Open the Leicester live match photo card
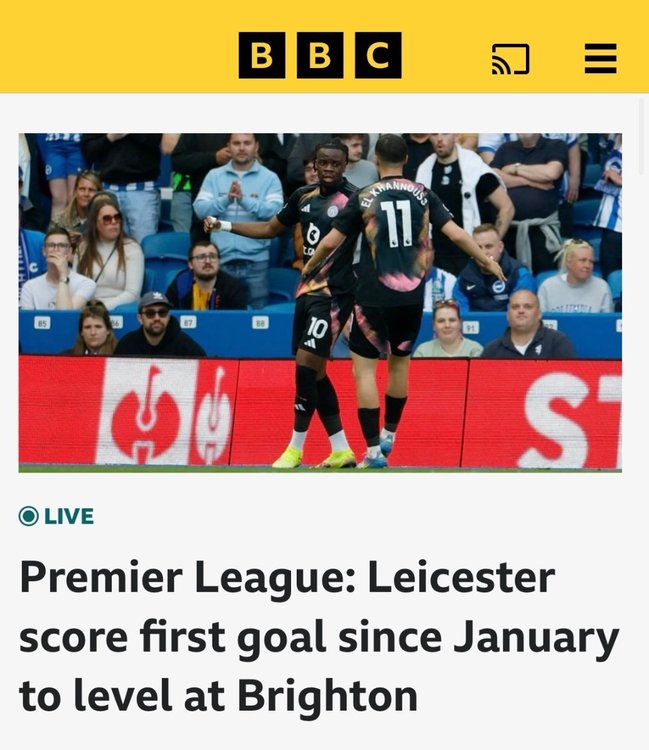 320,300
